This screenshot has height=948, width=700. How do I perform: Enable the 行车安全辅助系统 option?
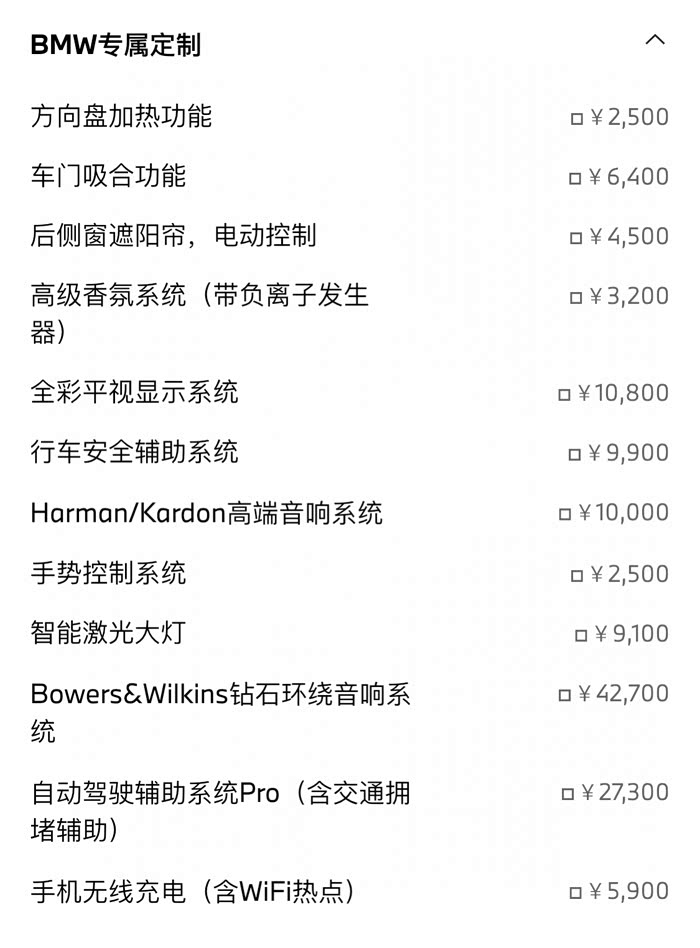(575, 454)
